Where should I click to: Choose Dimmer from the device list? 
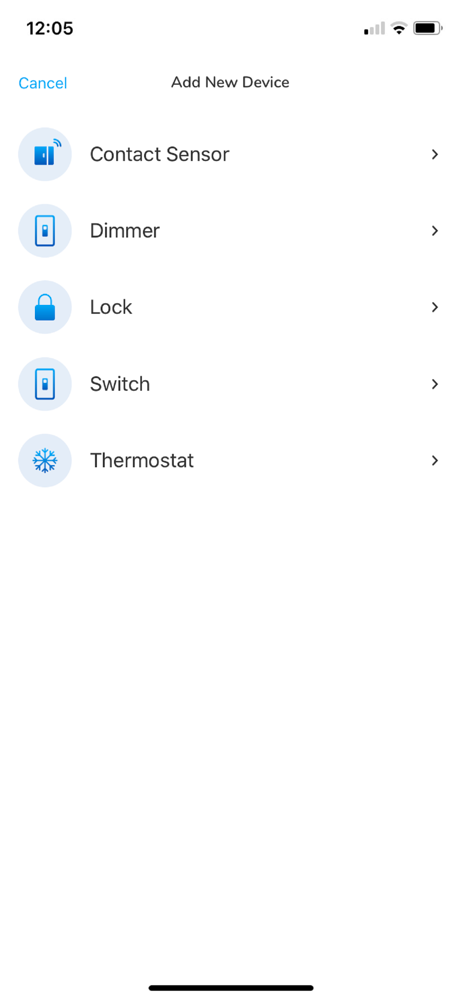click(231, 231)
